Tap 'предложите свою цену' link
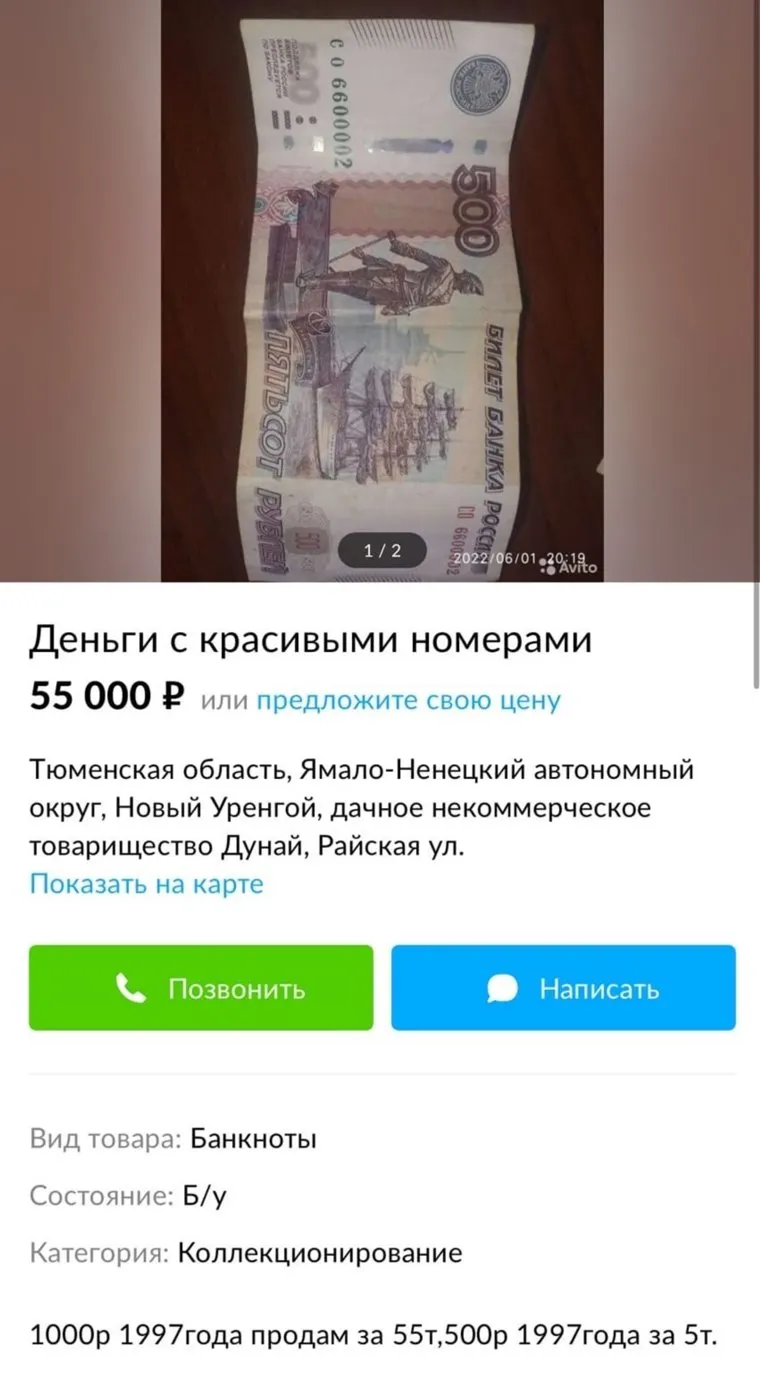Image resolution: width=760 pixels, height=1375 pixels. (408, 700)
